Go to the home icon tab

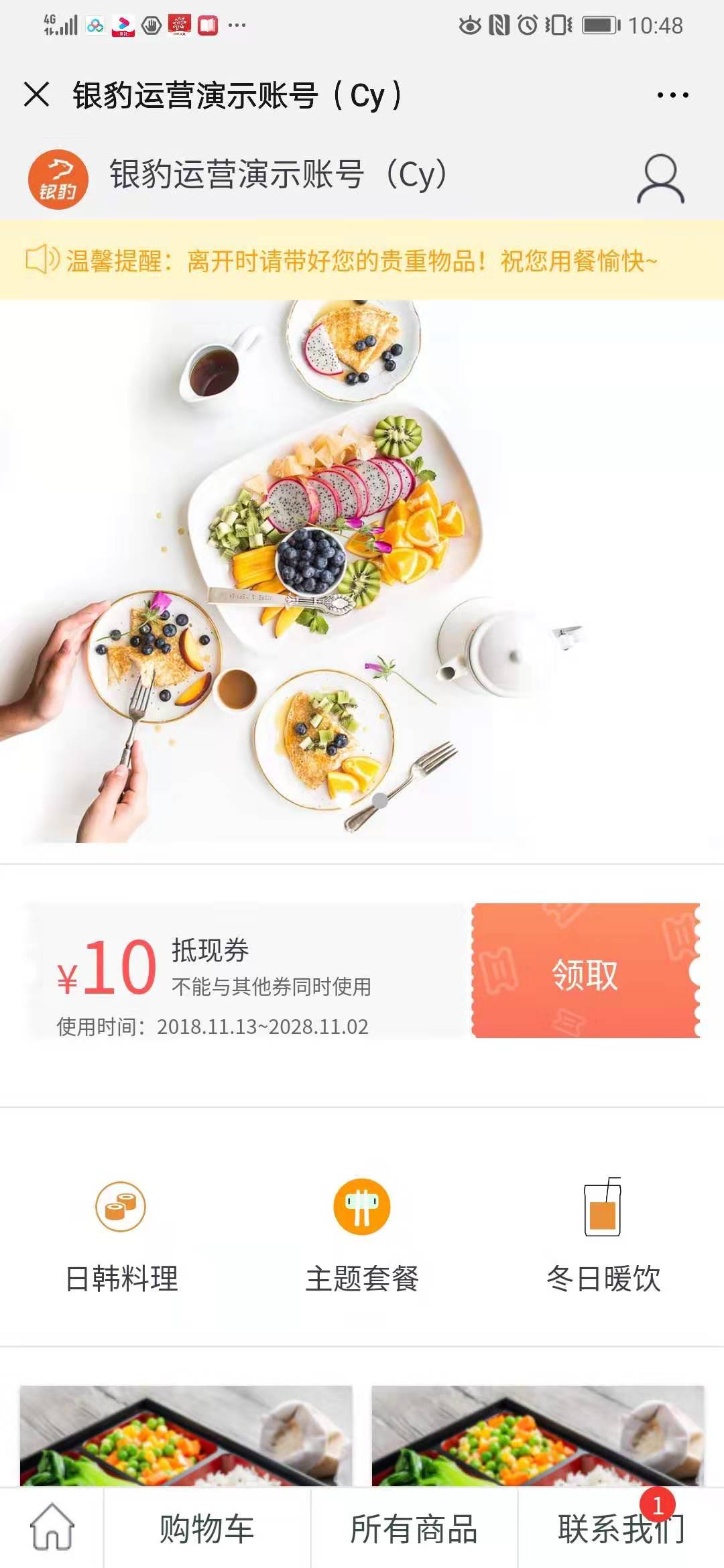pos(52,1528)
